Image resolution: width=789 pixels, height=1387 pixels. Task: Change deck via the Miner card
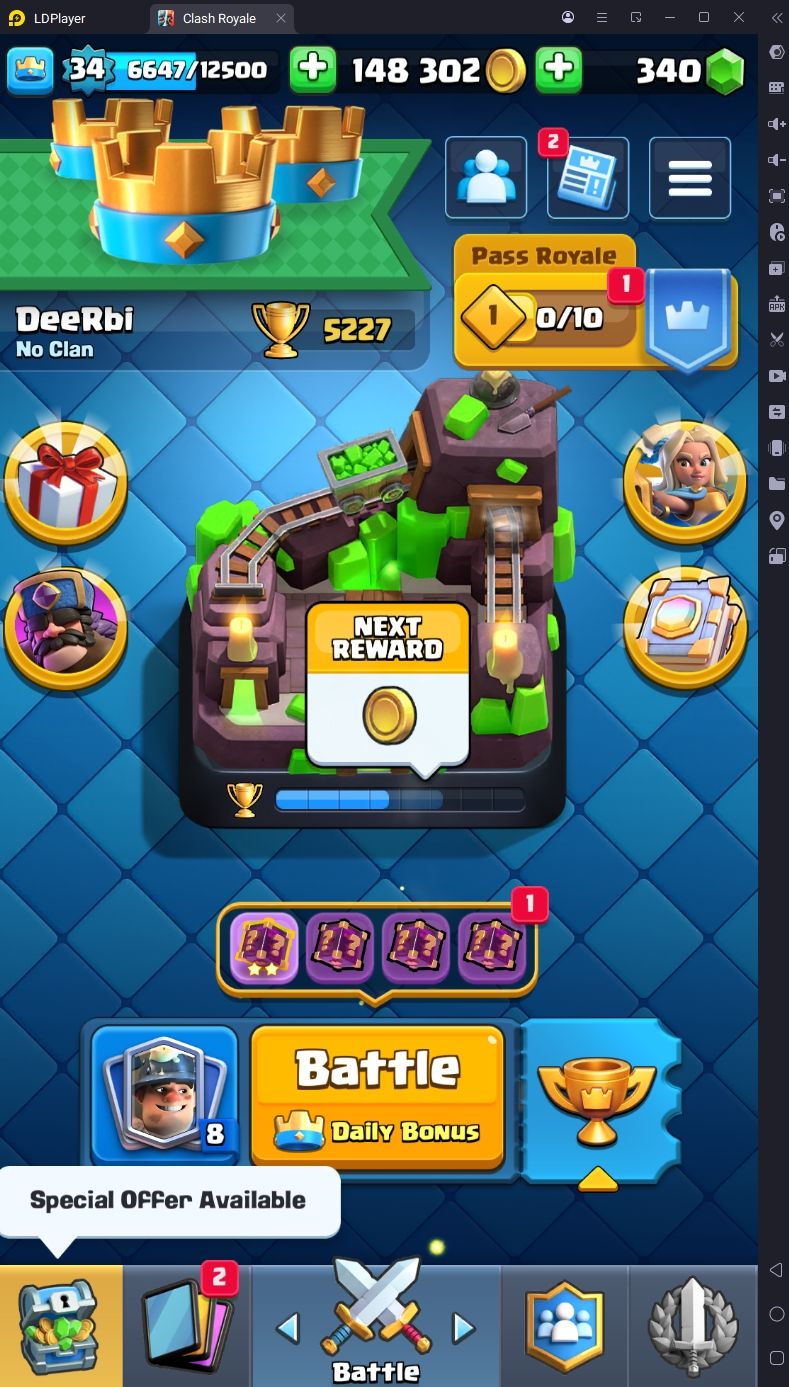click(x=164, y=1096)
